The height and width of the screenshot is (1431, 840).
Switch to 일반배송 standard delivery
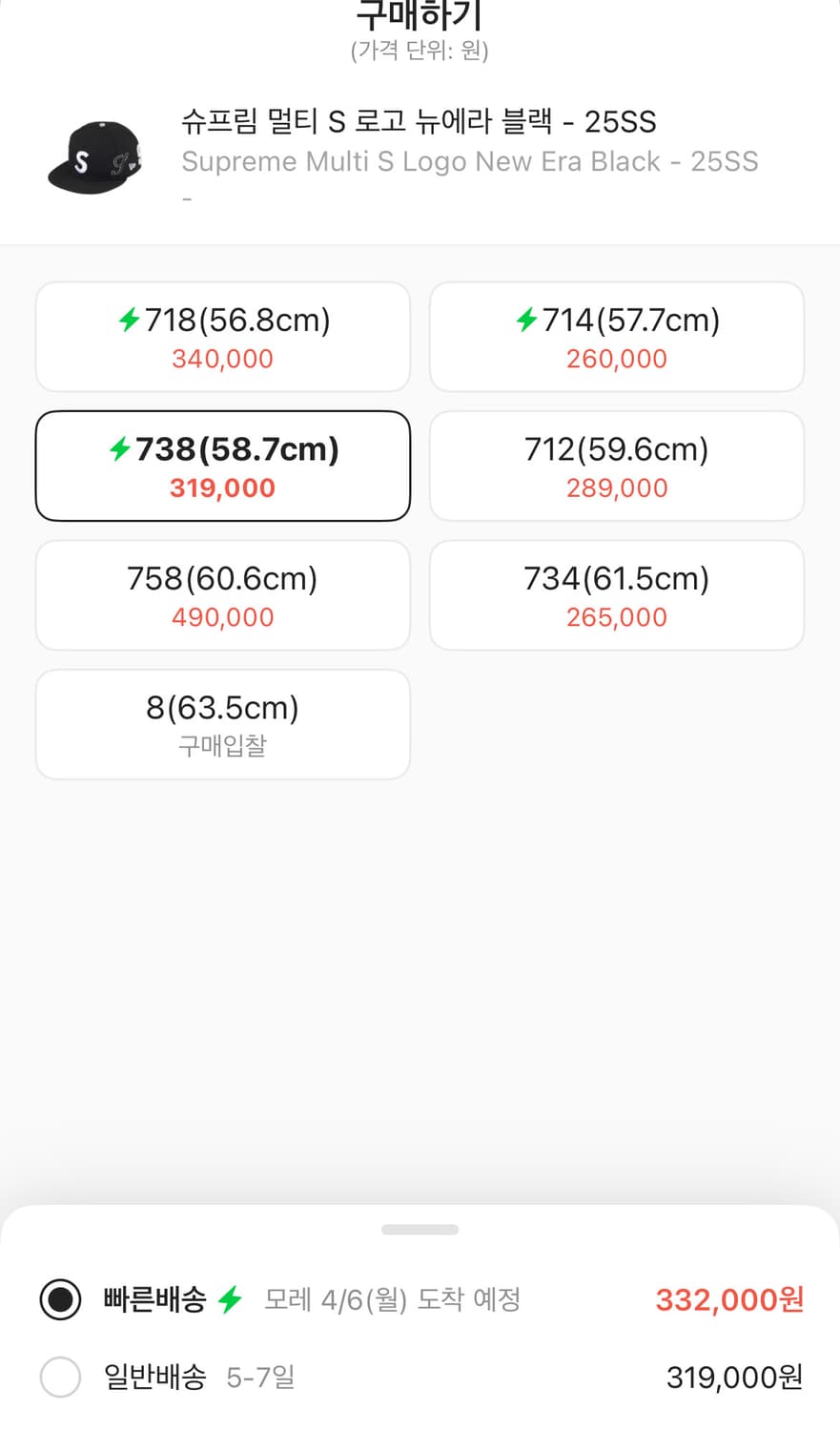(x=61, y=1378)
